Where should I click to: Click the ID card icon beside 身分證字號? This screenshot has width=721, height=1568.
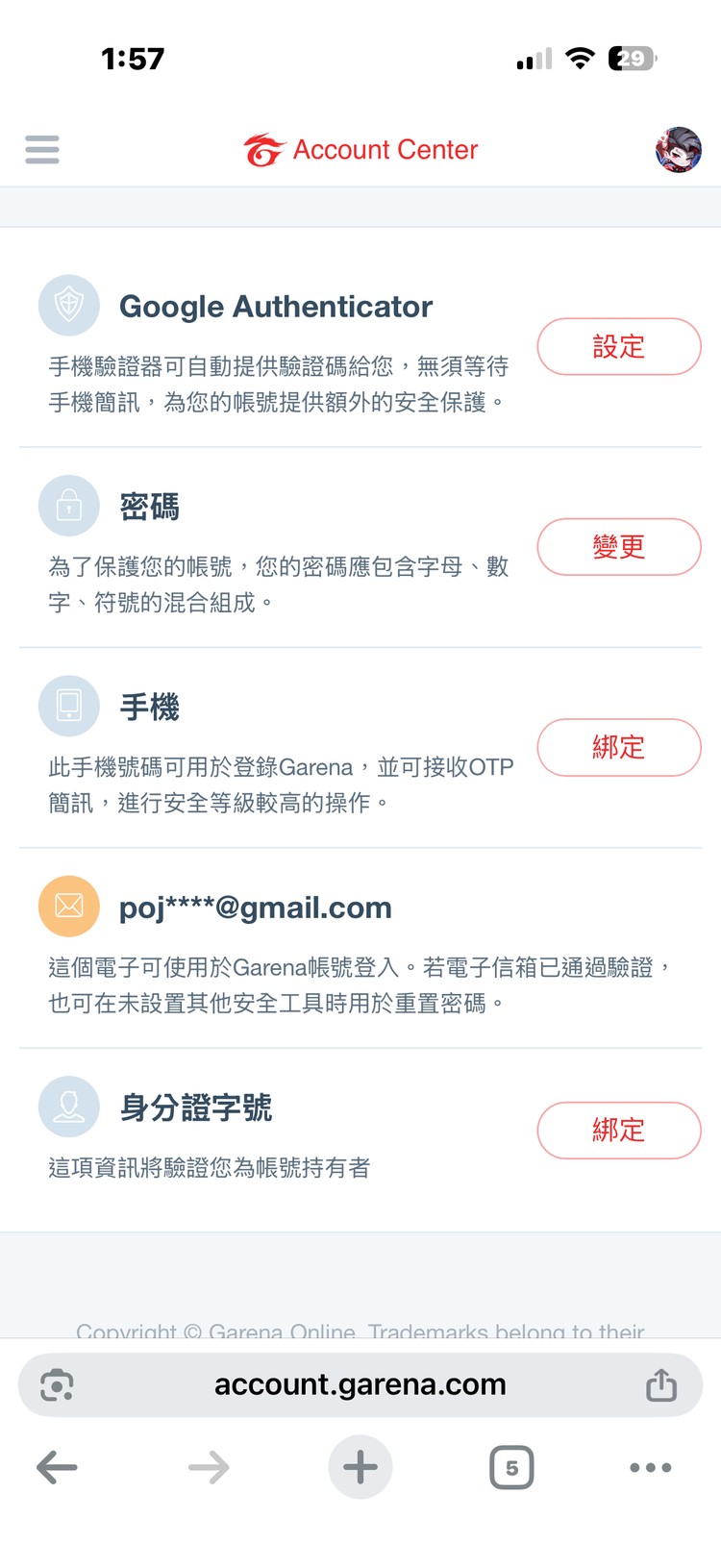(x=68, y=1107)
